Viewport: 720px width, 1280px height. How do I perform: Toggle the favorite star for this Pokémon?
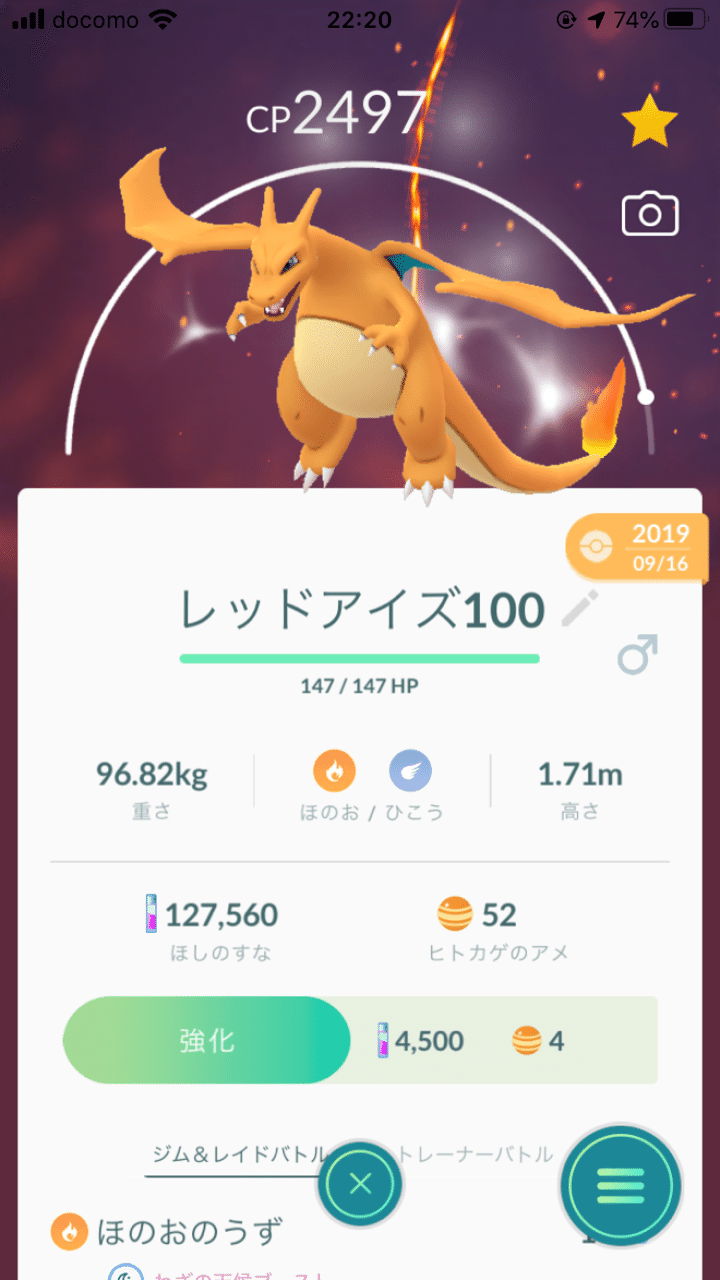(x=649, y=124)
